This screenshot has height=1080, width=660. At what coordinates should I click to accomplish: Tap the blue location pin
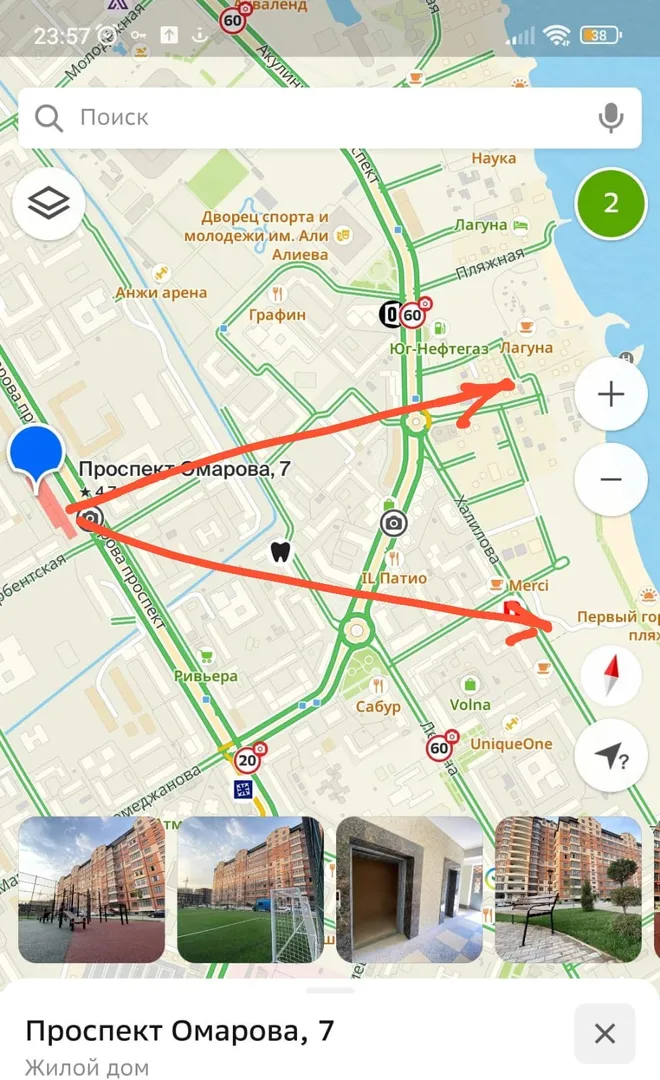(x=36, y=453)
